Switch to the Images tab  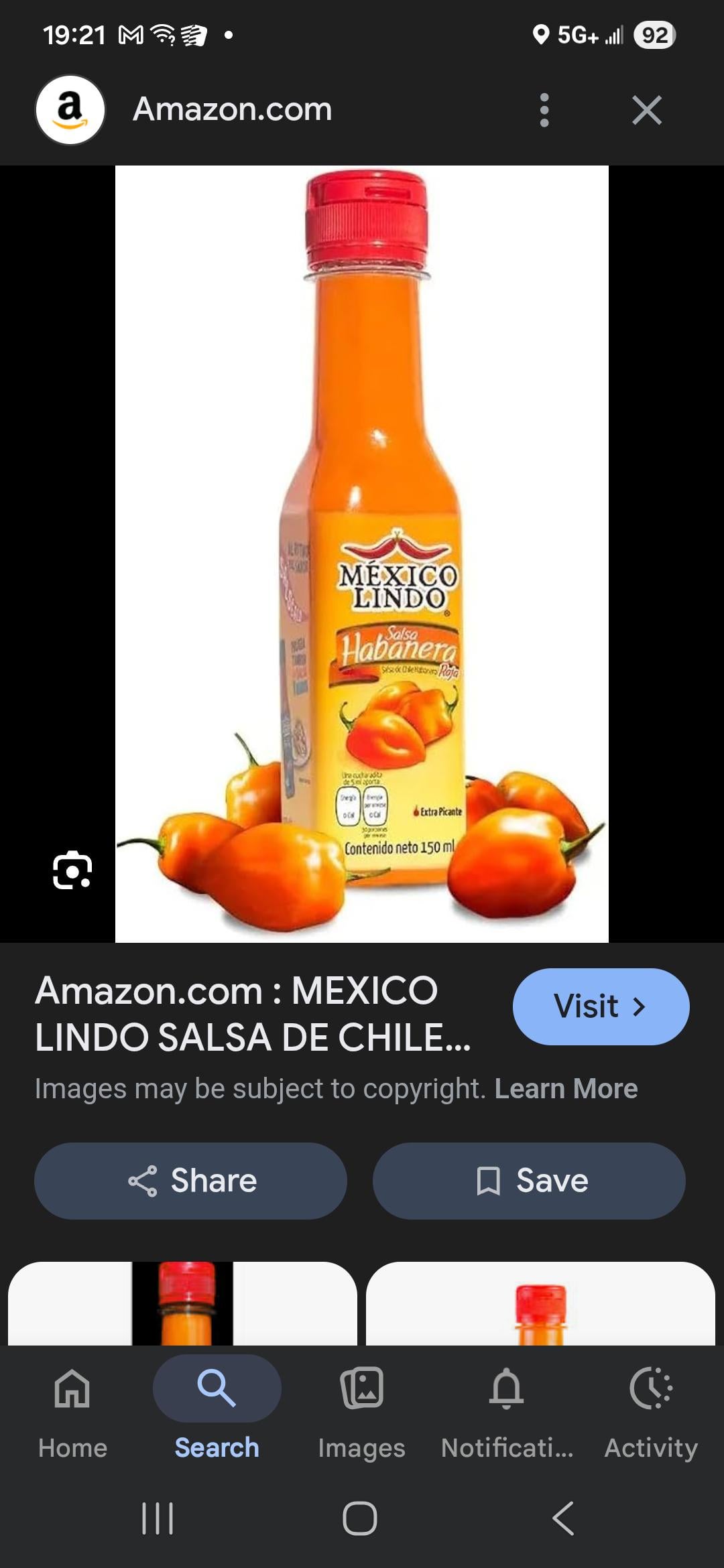click(x=361, y=1406)
